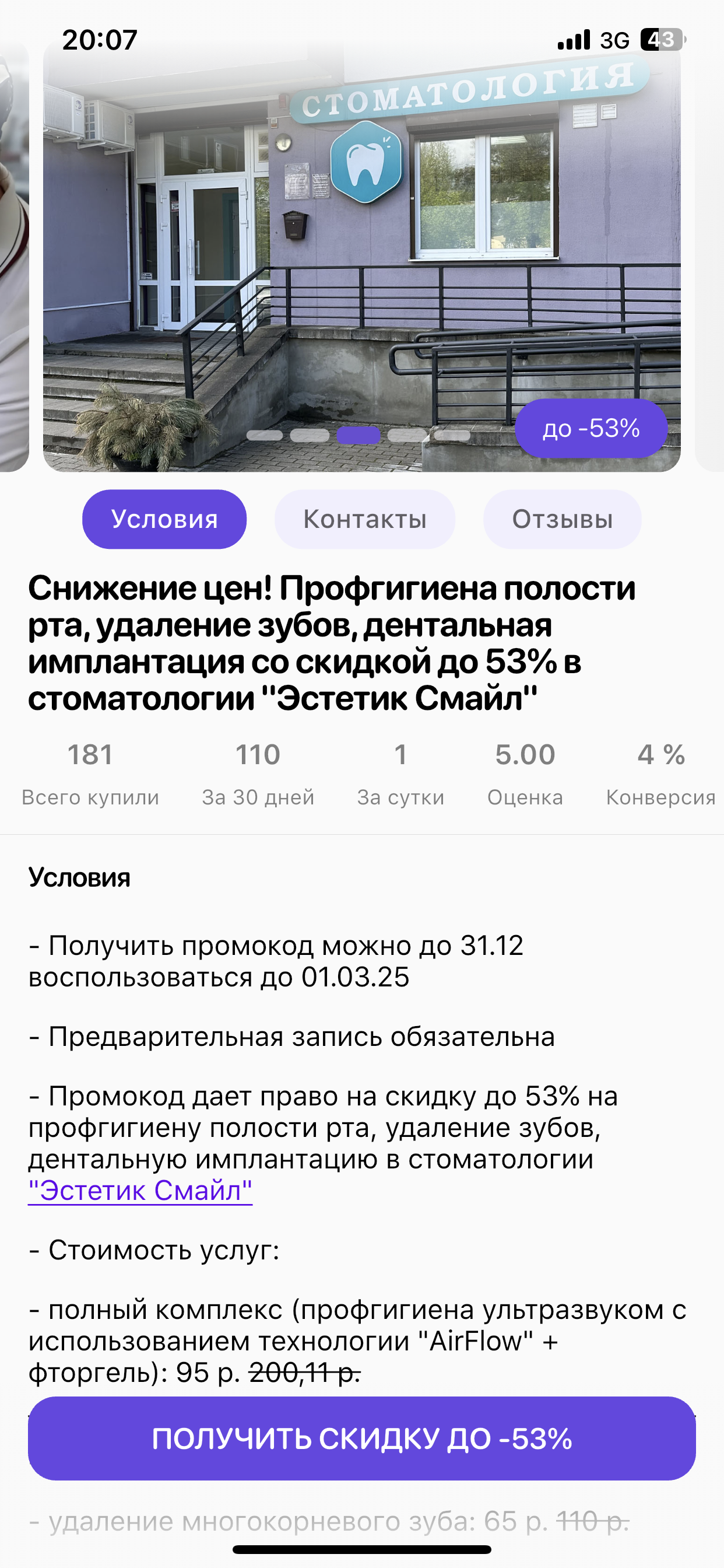The image size is (724, 1568).
Task: Switch to the Контакты tab
Action: tap(364, 519)
